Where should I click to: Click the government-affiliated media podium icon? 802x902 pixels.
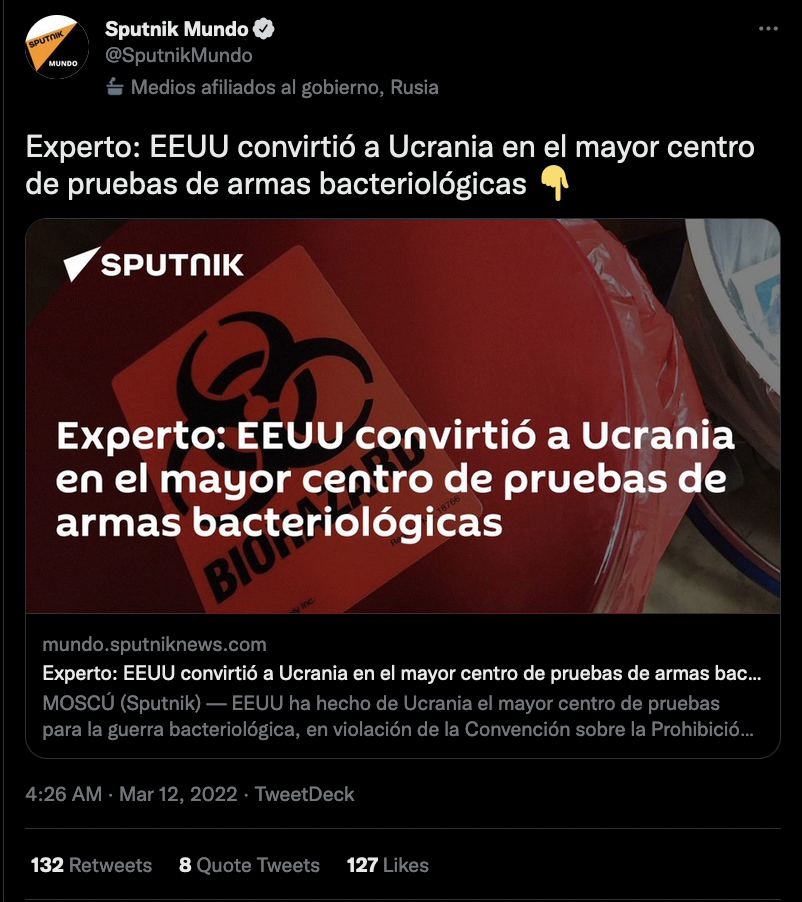click(116, 87)
